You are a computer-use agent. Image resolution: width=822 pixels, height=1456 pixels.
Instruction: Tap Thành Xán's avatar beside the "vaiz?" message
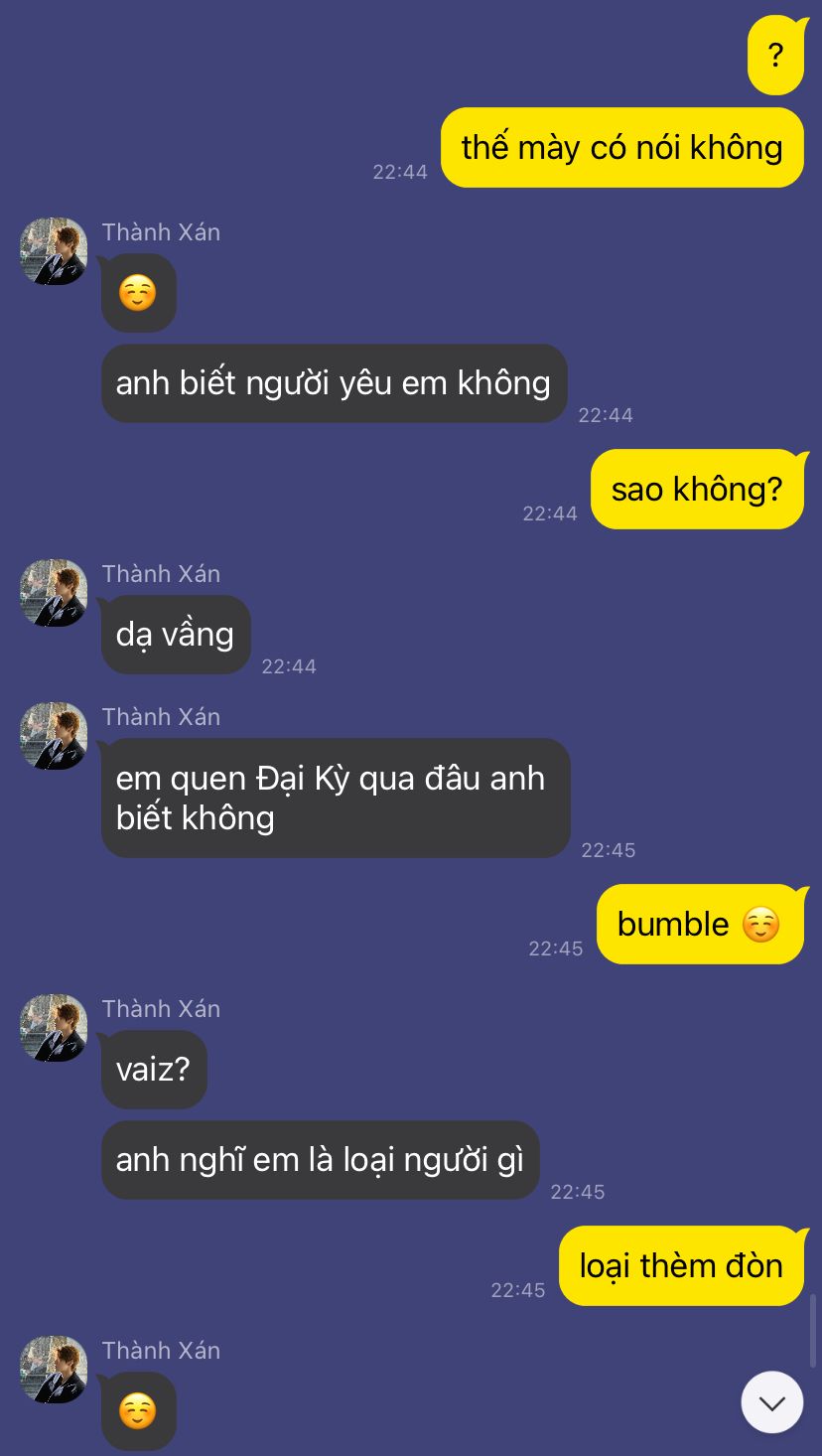pos(54,1028)
